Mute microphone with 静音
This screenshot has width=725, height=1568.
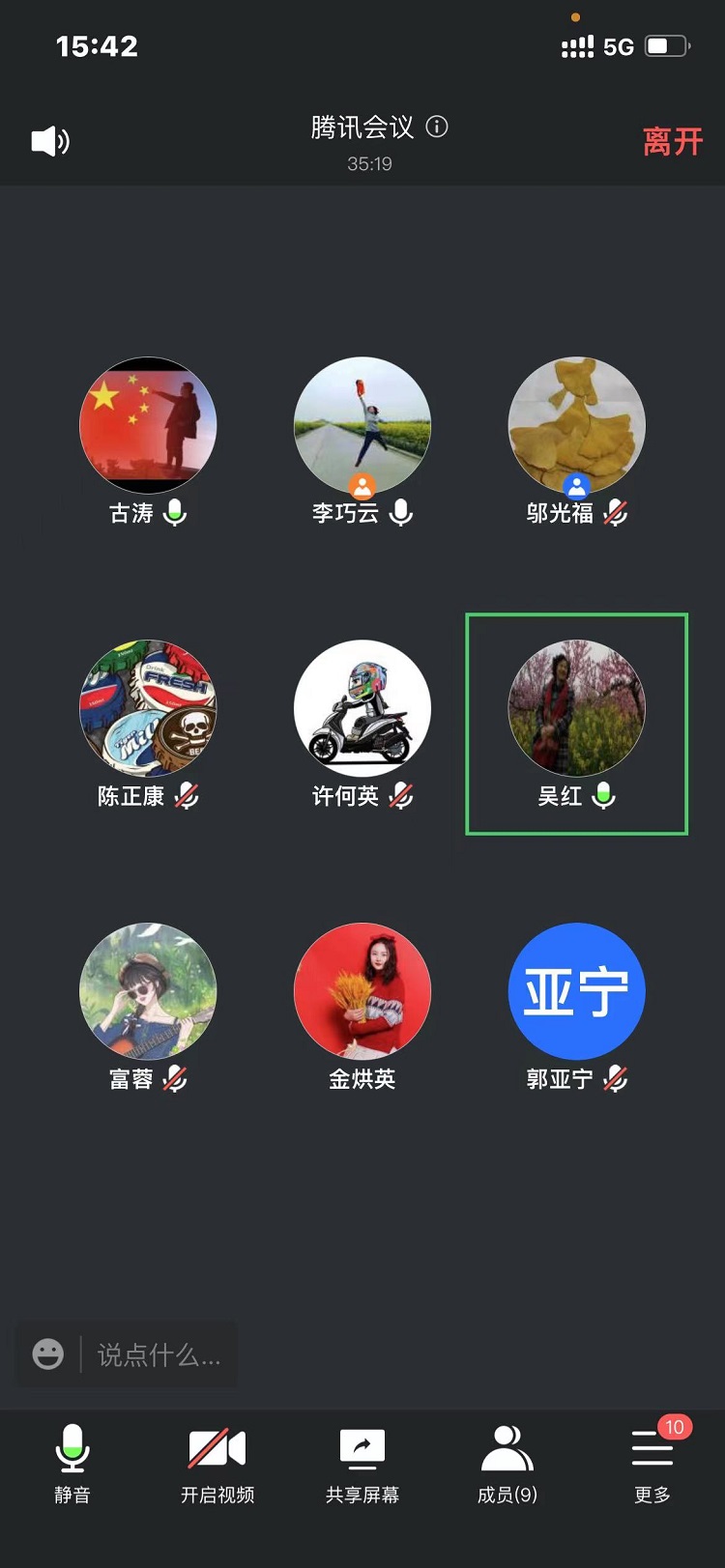click(72, 1463)
